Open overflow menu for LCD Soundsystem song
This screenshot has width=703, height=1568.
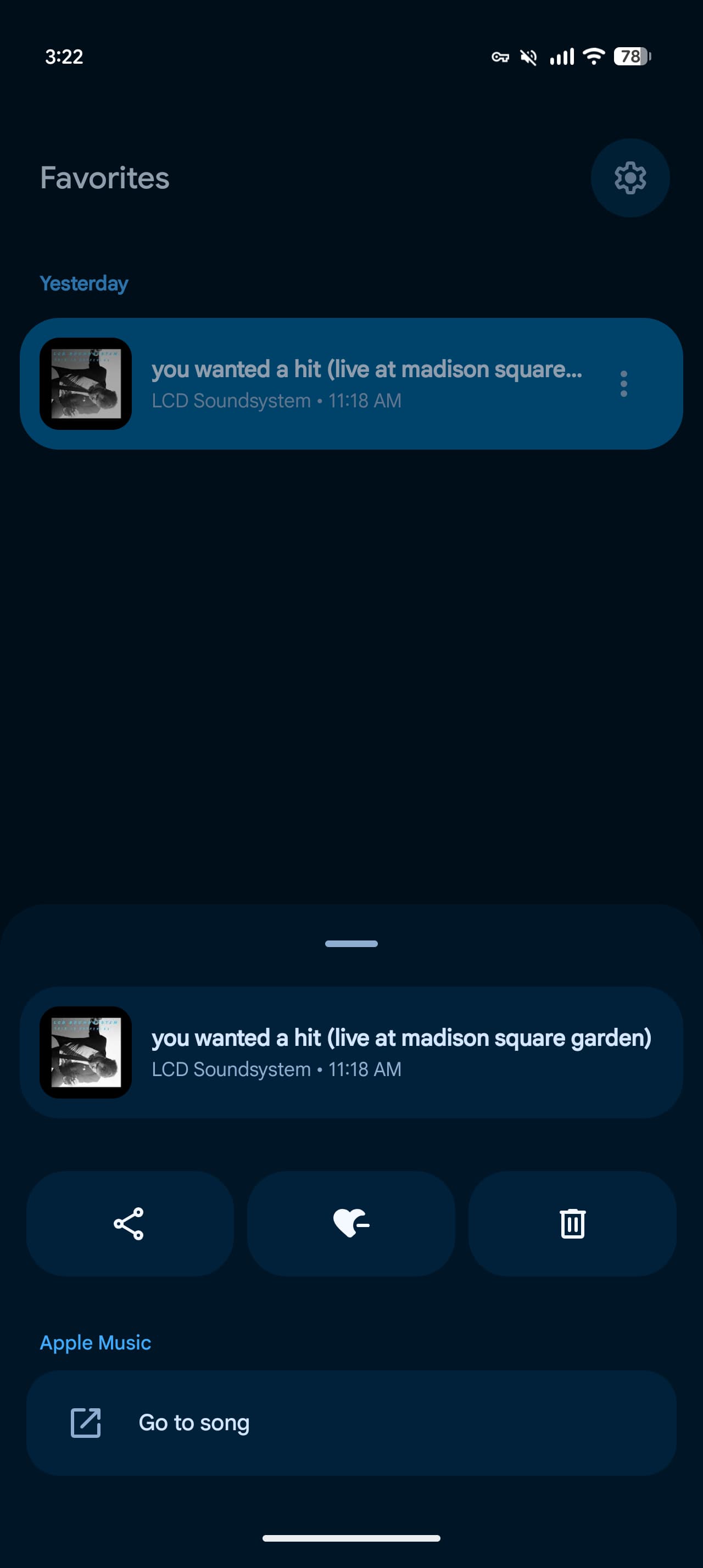(x=623, y=383)
